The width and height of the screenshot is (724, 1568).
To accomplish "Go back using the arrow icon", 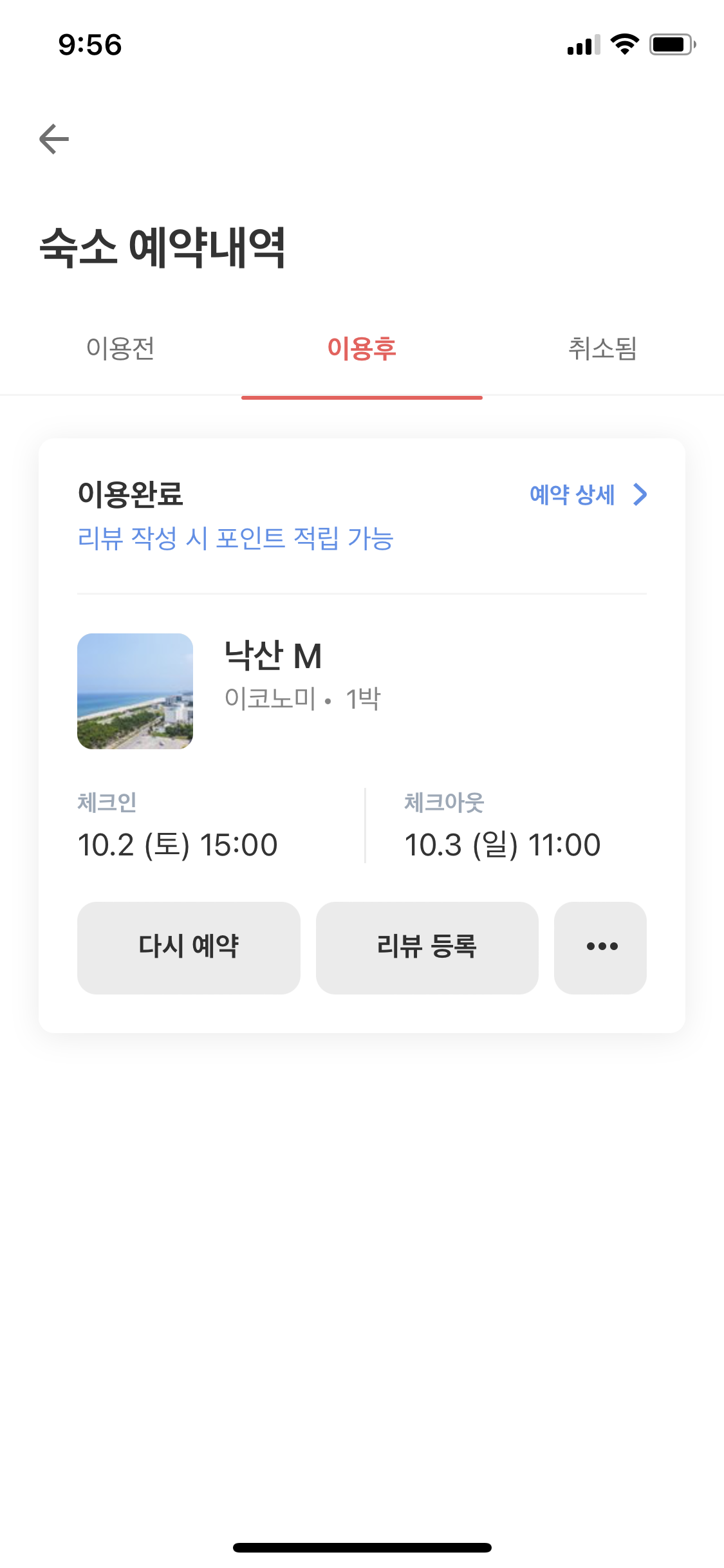I will click(54, 139).
